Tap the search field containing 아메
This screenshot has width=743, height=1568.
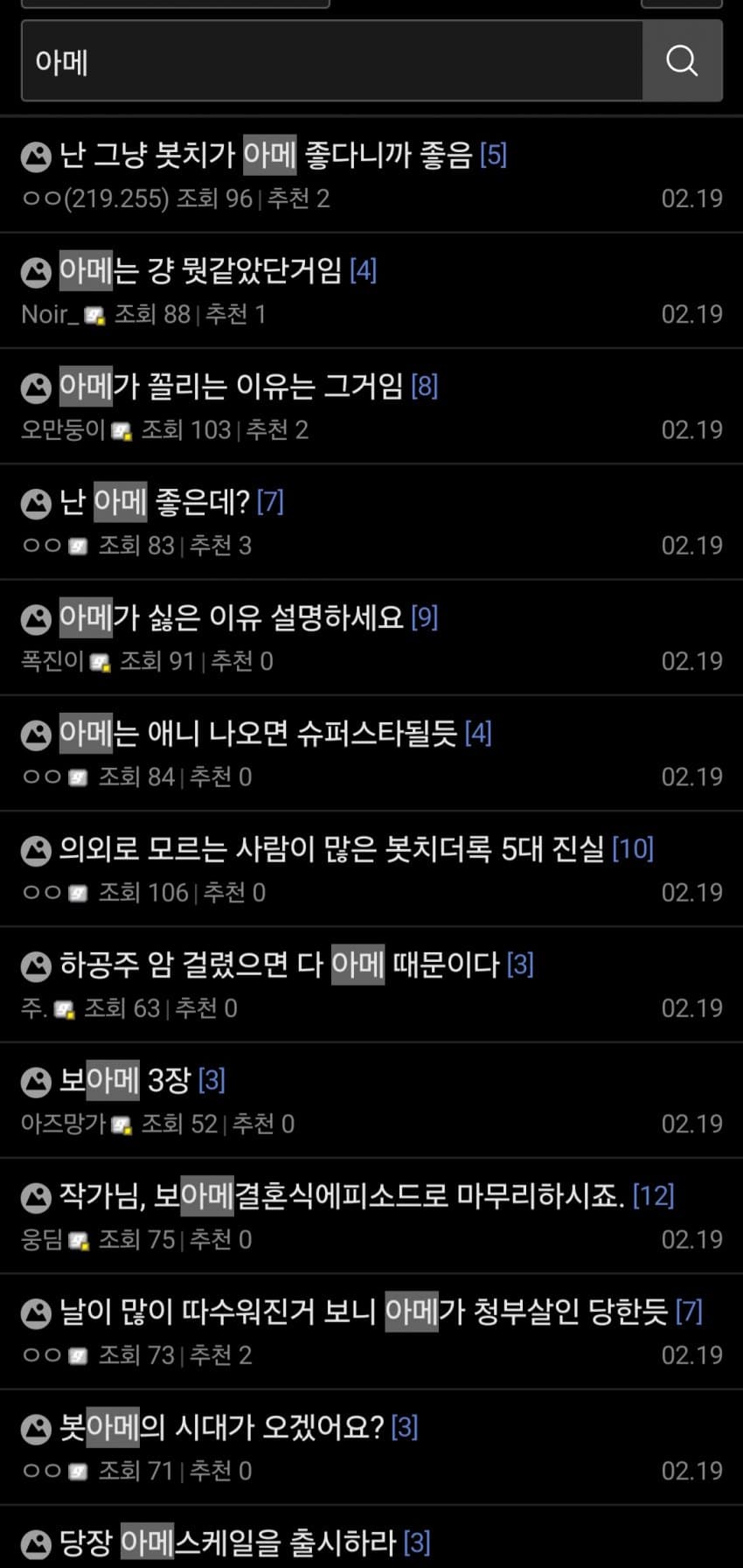332,61
